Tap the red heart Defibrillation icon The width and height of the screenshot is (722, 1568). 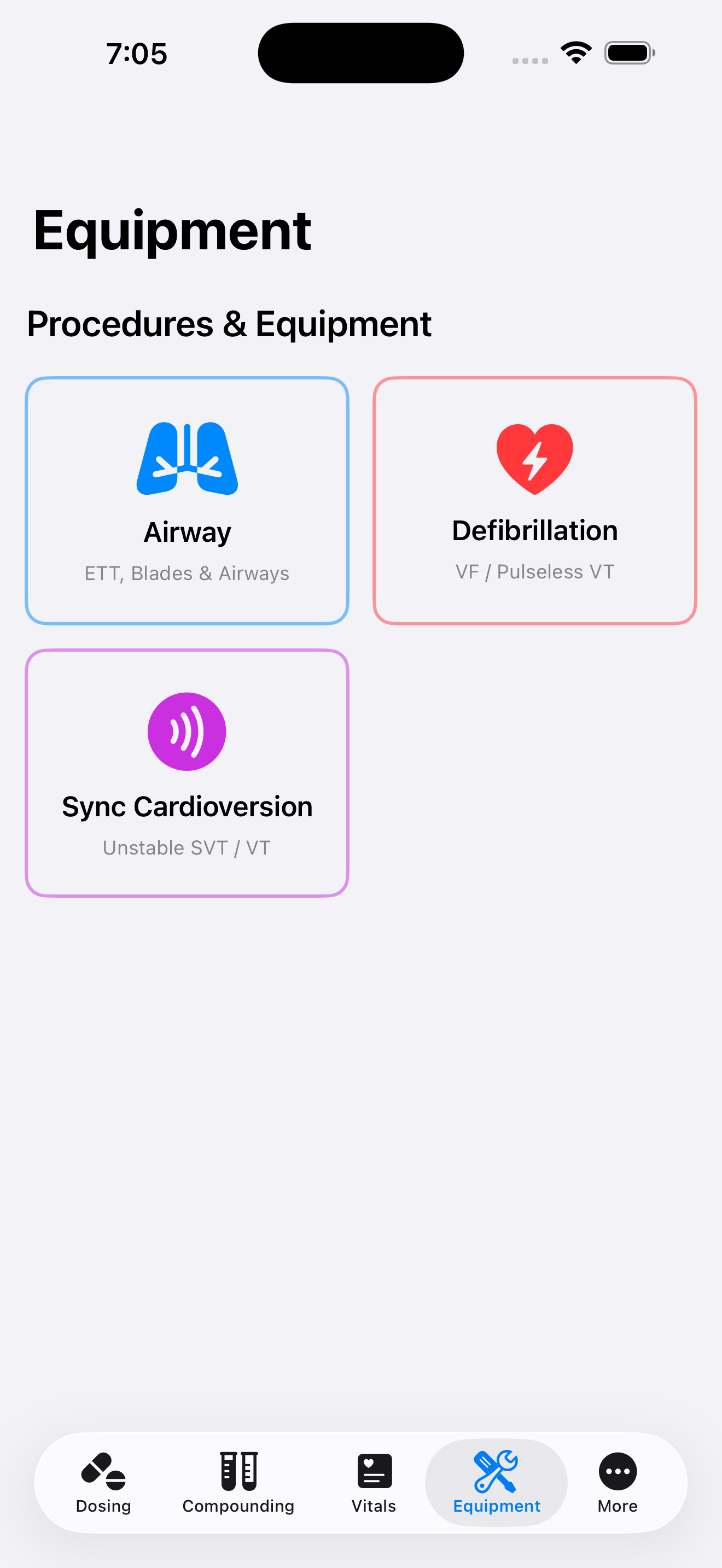[535, 461]
